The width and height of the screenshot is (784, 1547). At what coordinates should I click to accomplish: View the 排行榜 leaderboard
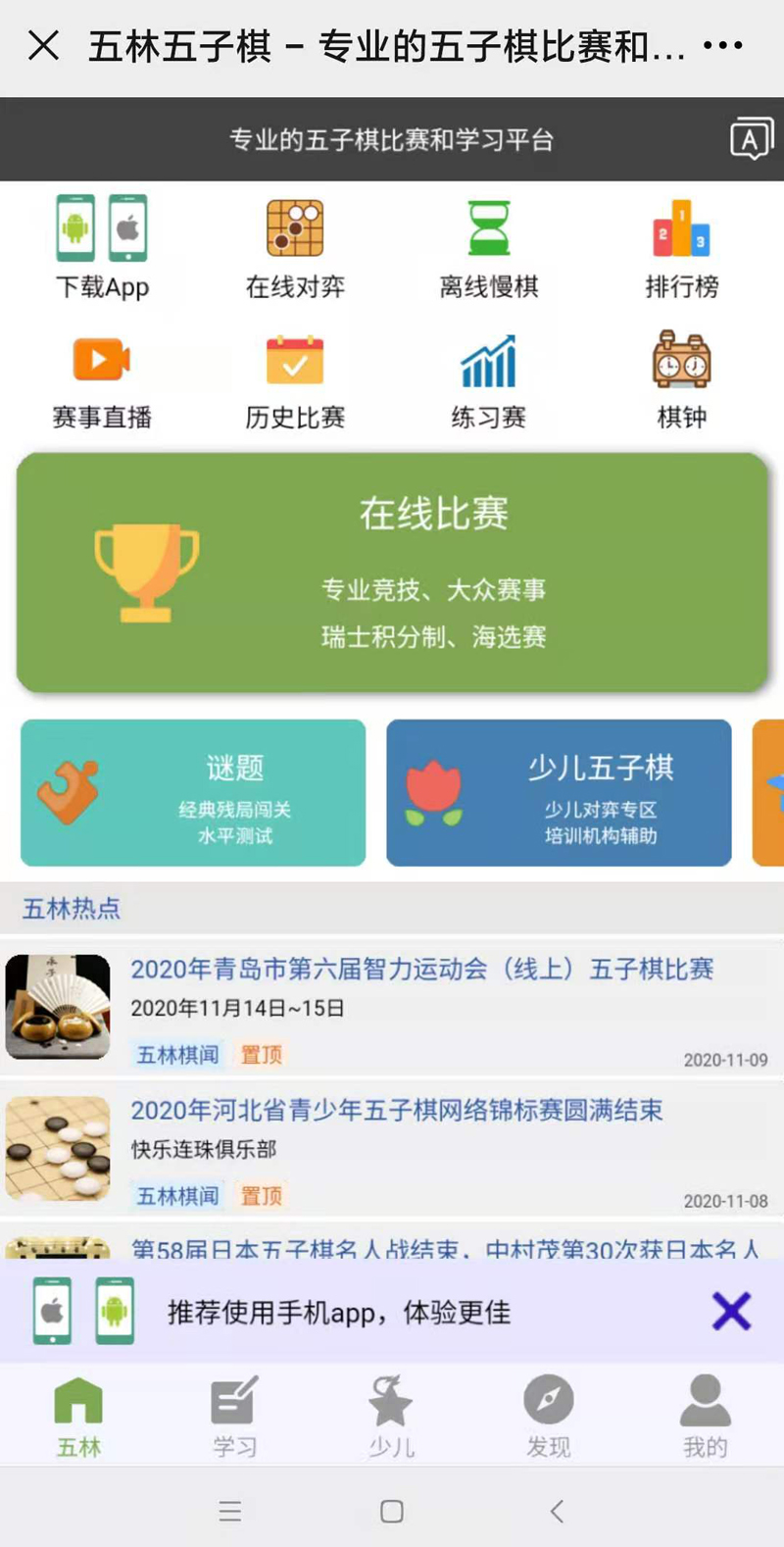pyautogui.click(x=681, y=247)
